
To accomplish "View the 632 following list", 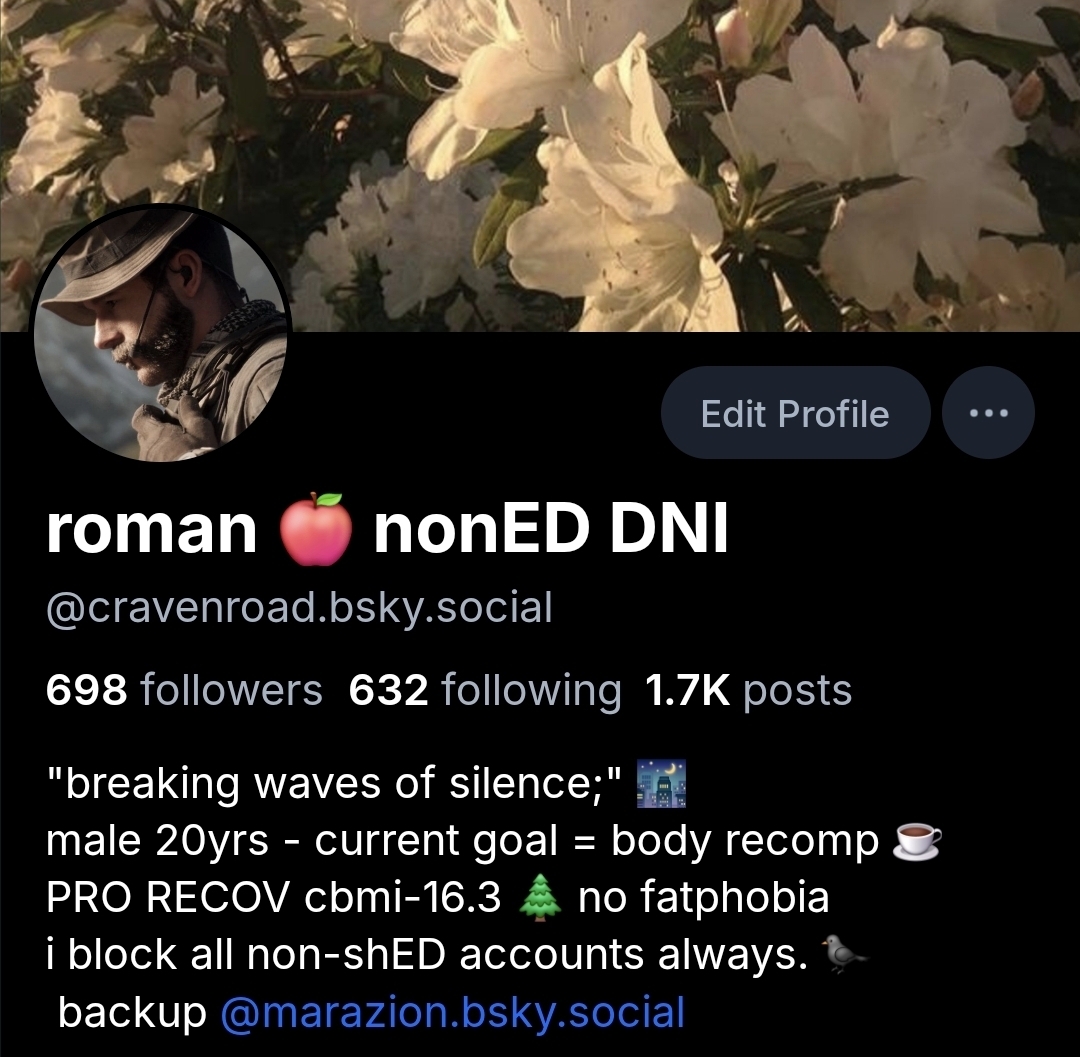I will point(485,690).
